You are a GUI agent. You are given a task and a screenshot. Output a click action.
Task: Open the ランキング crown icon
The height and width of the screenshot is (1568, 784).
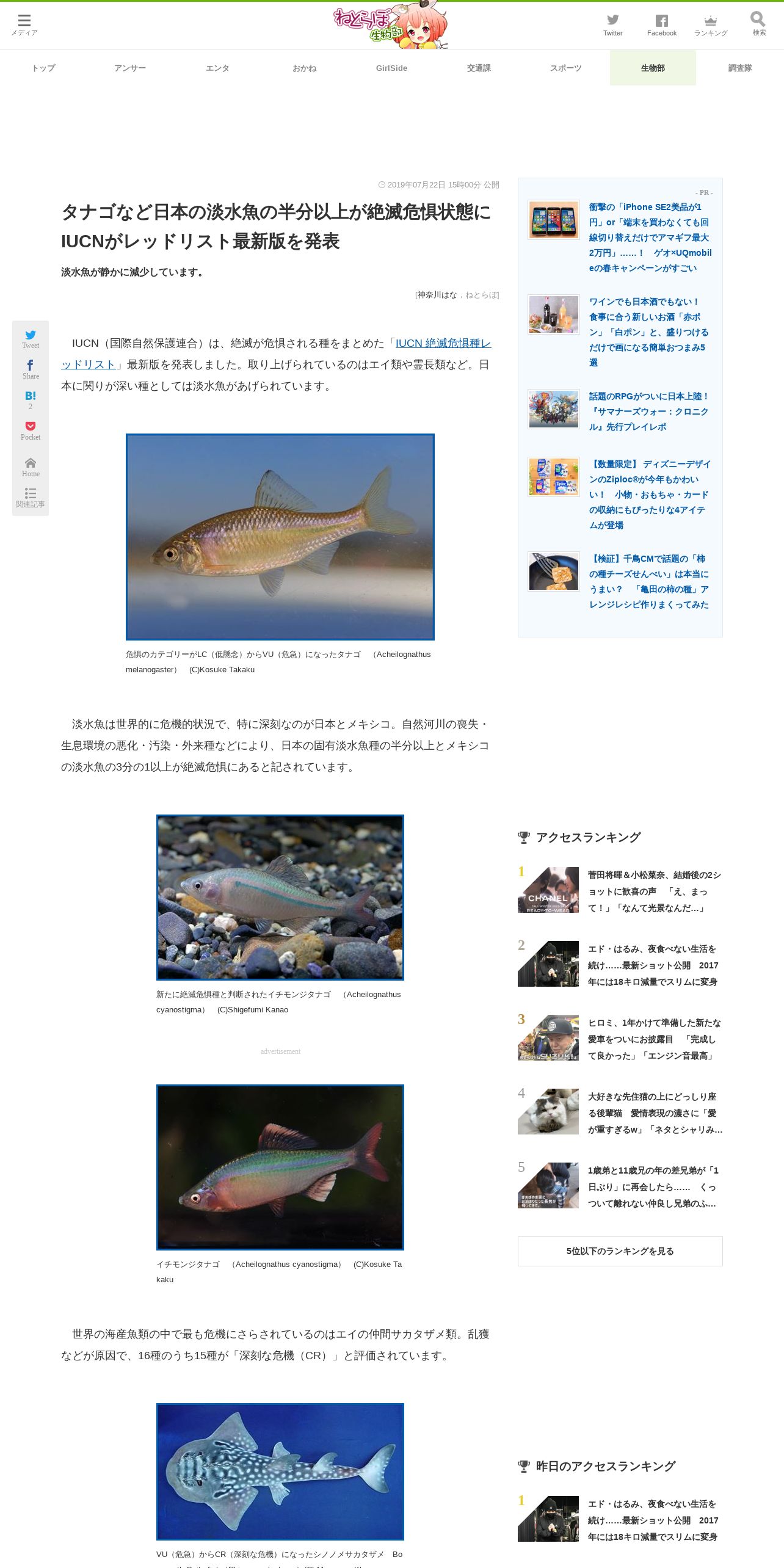[x=711, y=25]
